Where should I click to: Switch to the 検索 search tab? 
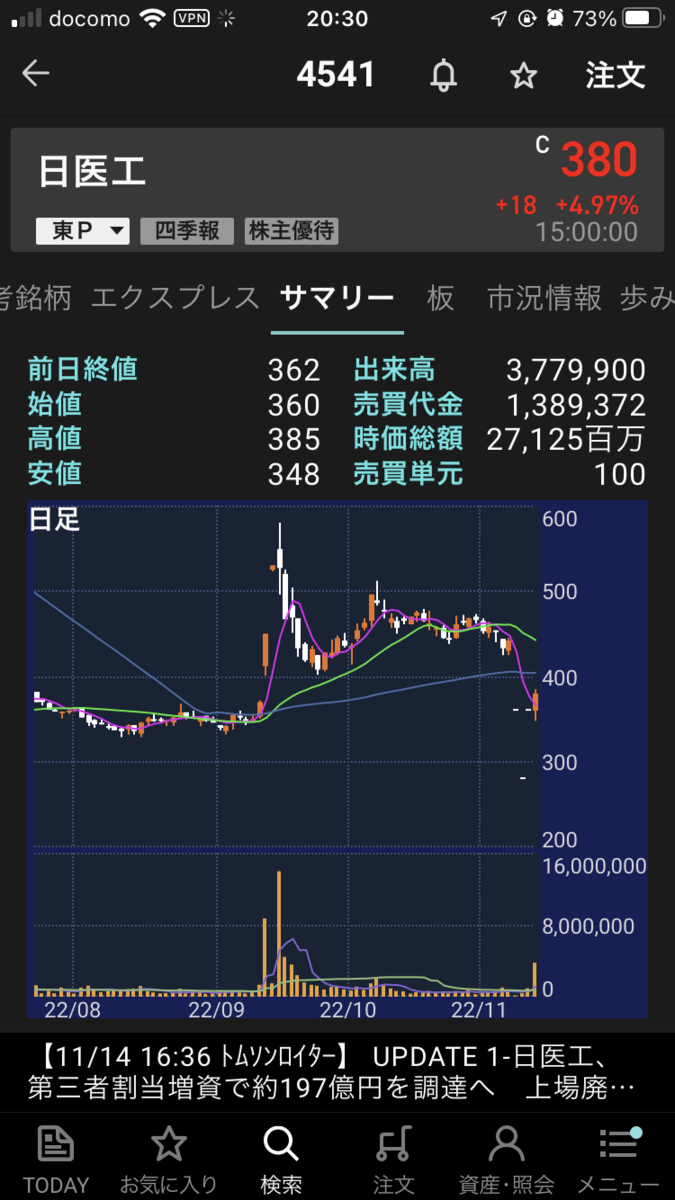click(281, 1159)
